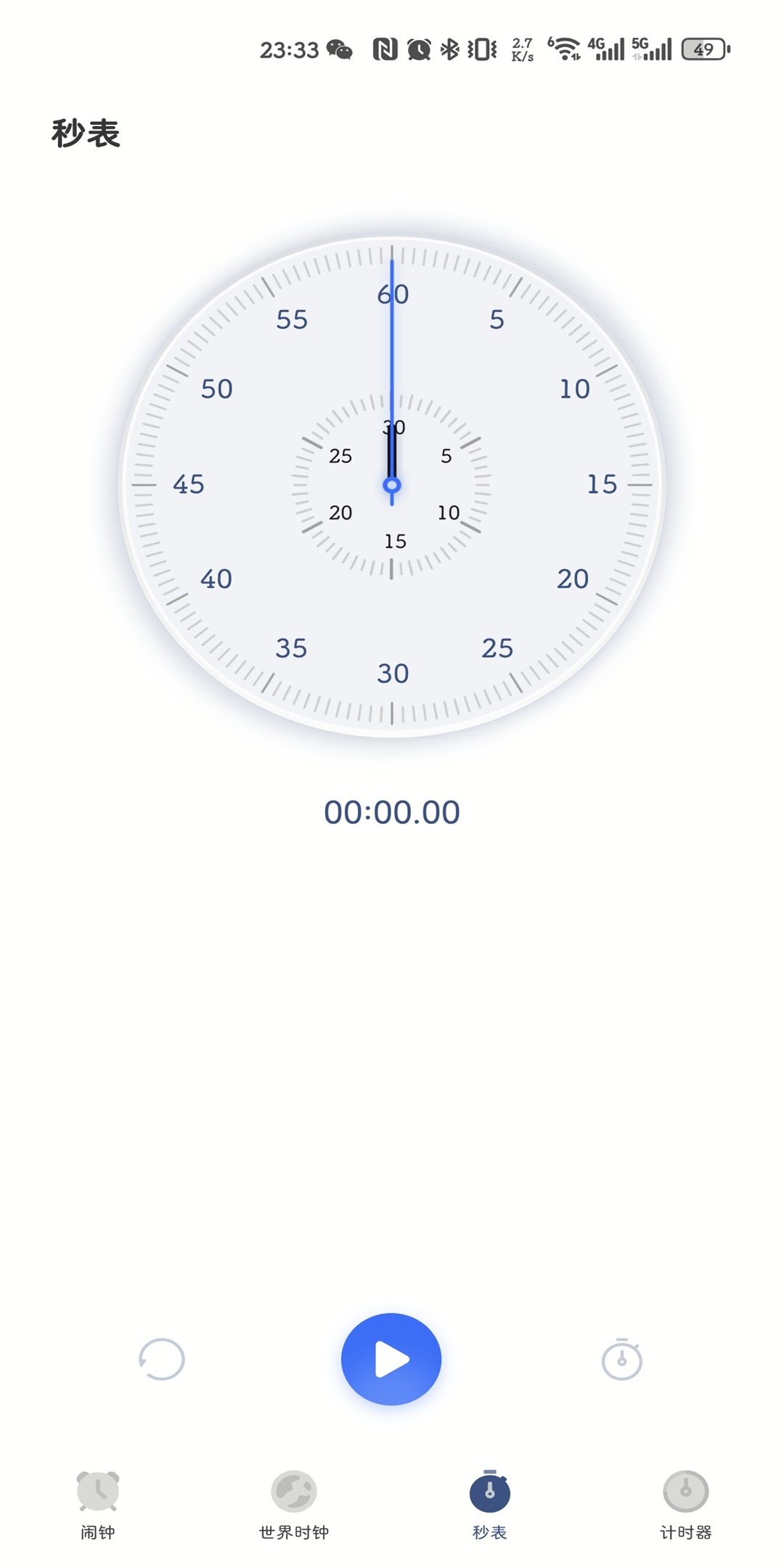This screenshot has width=784, height=1568.
Task: Record a lap with the stopwatch icon
Action: 621,1359
